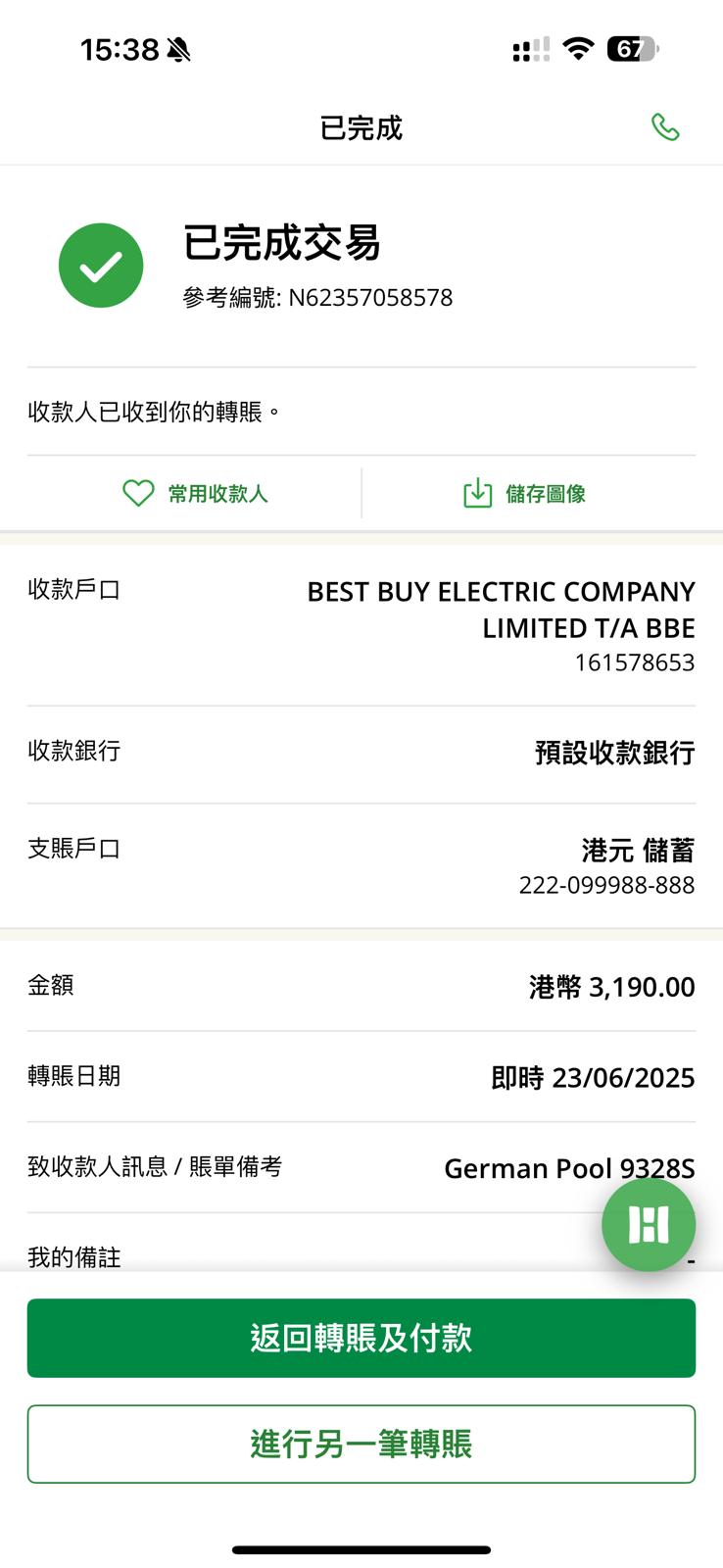
Task: Tap 返回轉賬及付款 button
Action: (x=361, y=1338)
